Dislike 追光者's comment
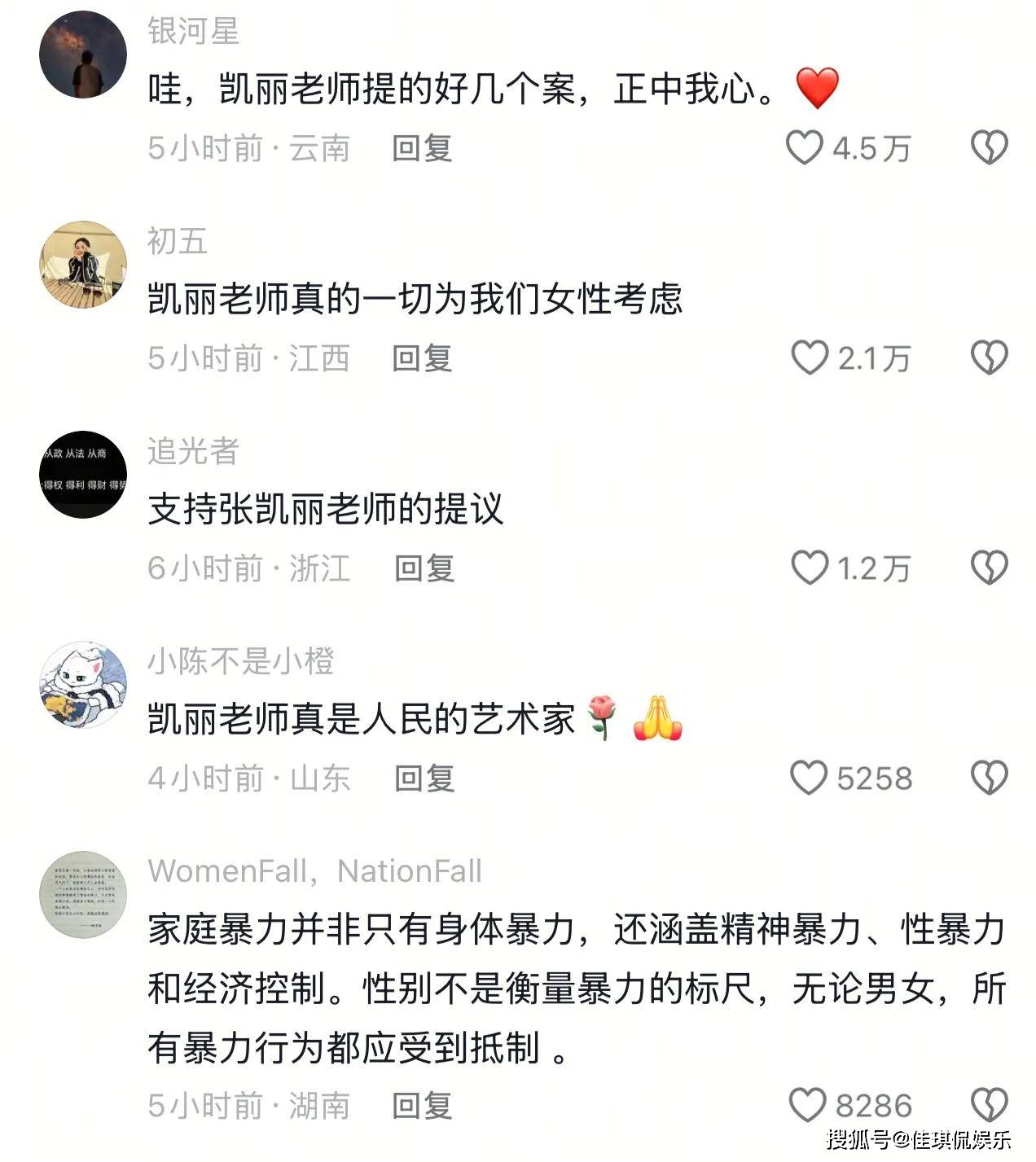 pyautogui.click(x=989, y=568)
